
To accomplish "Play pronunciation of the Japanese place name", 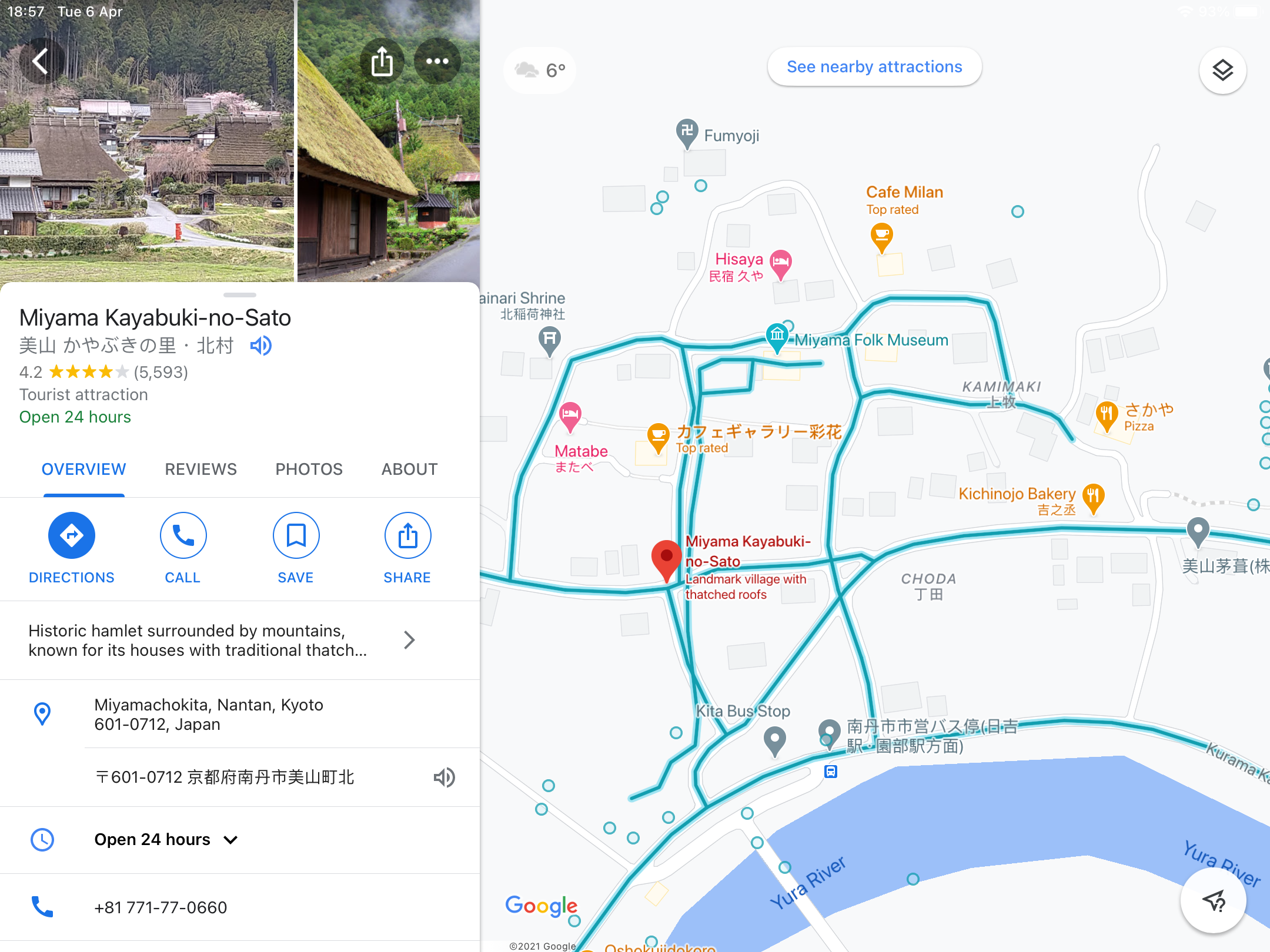I will tap(260, 346).
